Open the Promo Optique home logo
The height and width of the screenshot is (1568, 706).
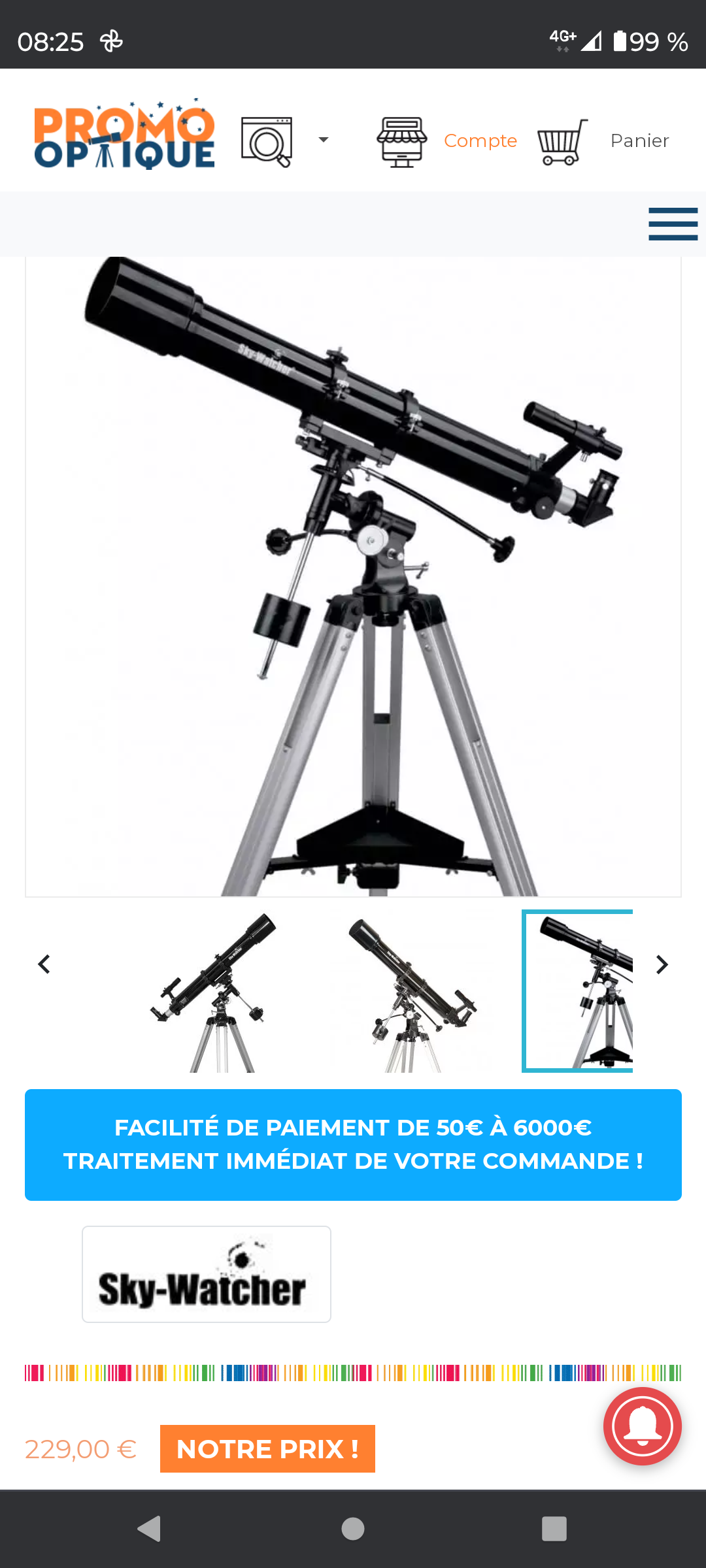tap(124, 135)
